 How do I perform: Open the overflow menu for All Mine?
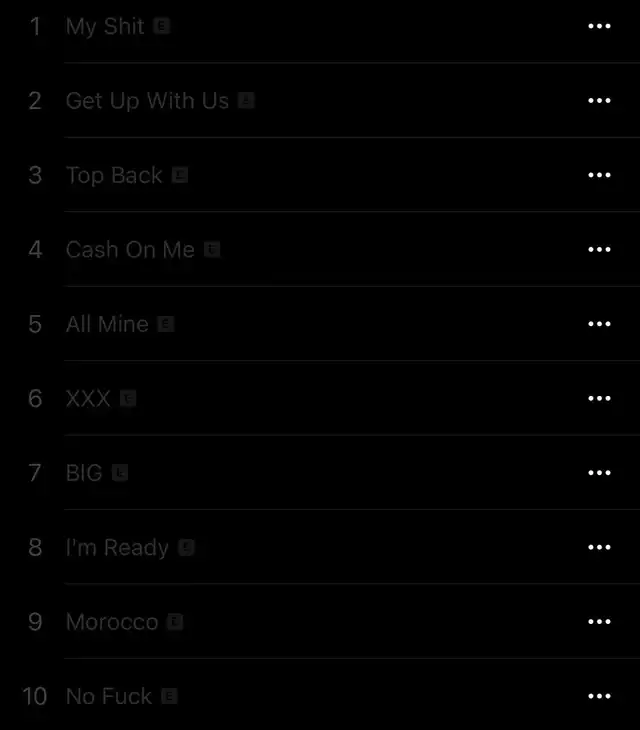click(x=599, y=324)
